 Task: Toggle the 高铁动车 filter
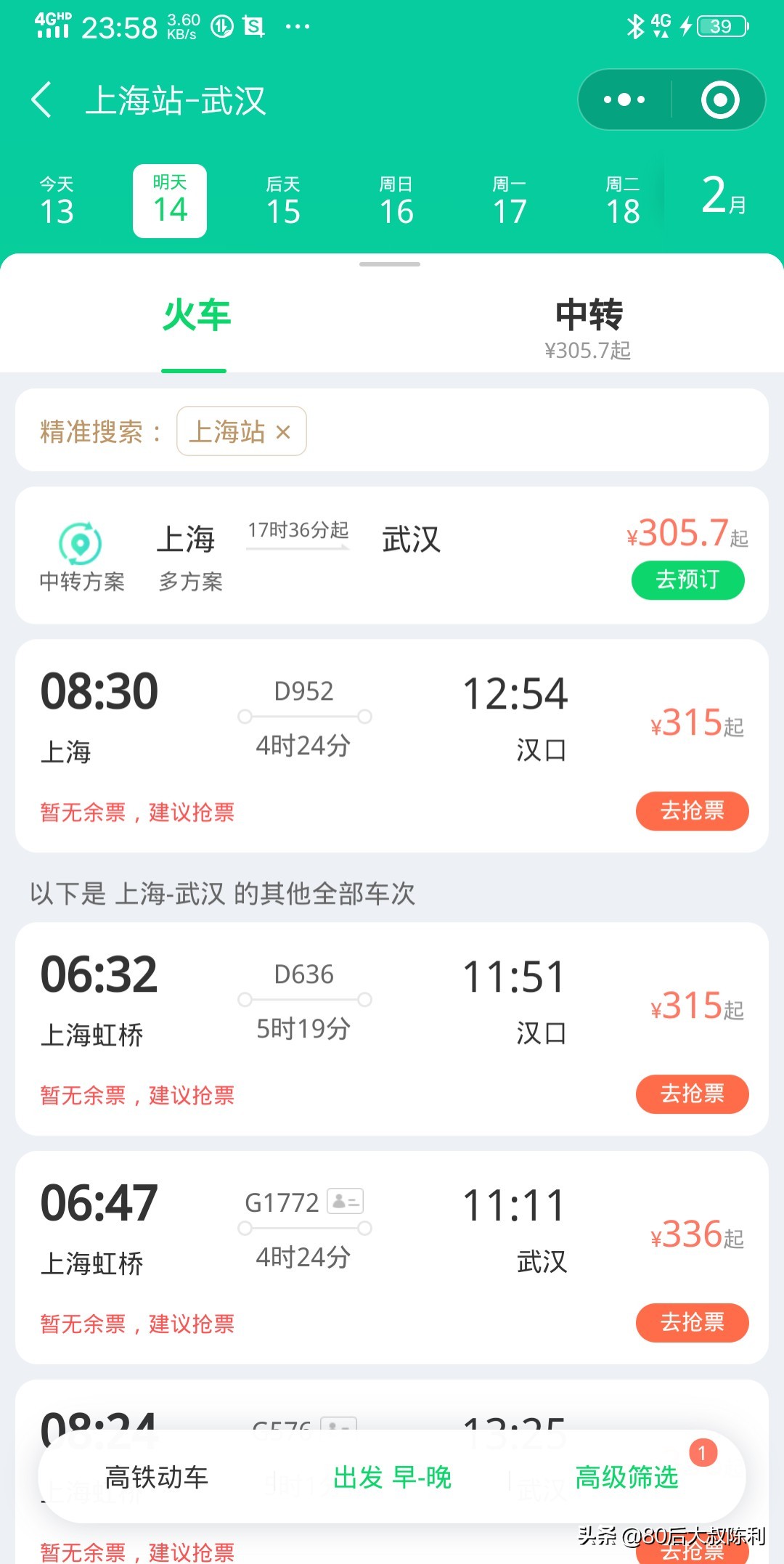[157, 1478]
